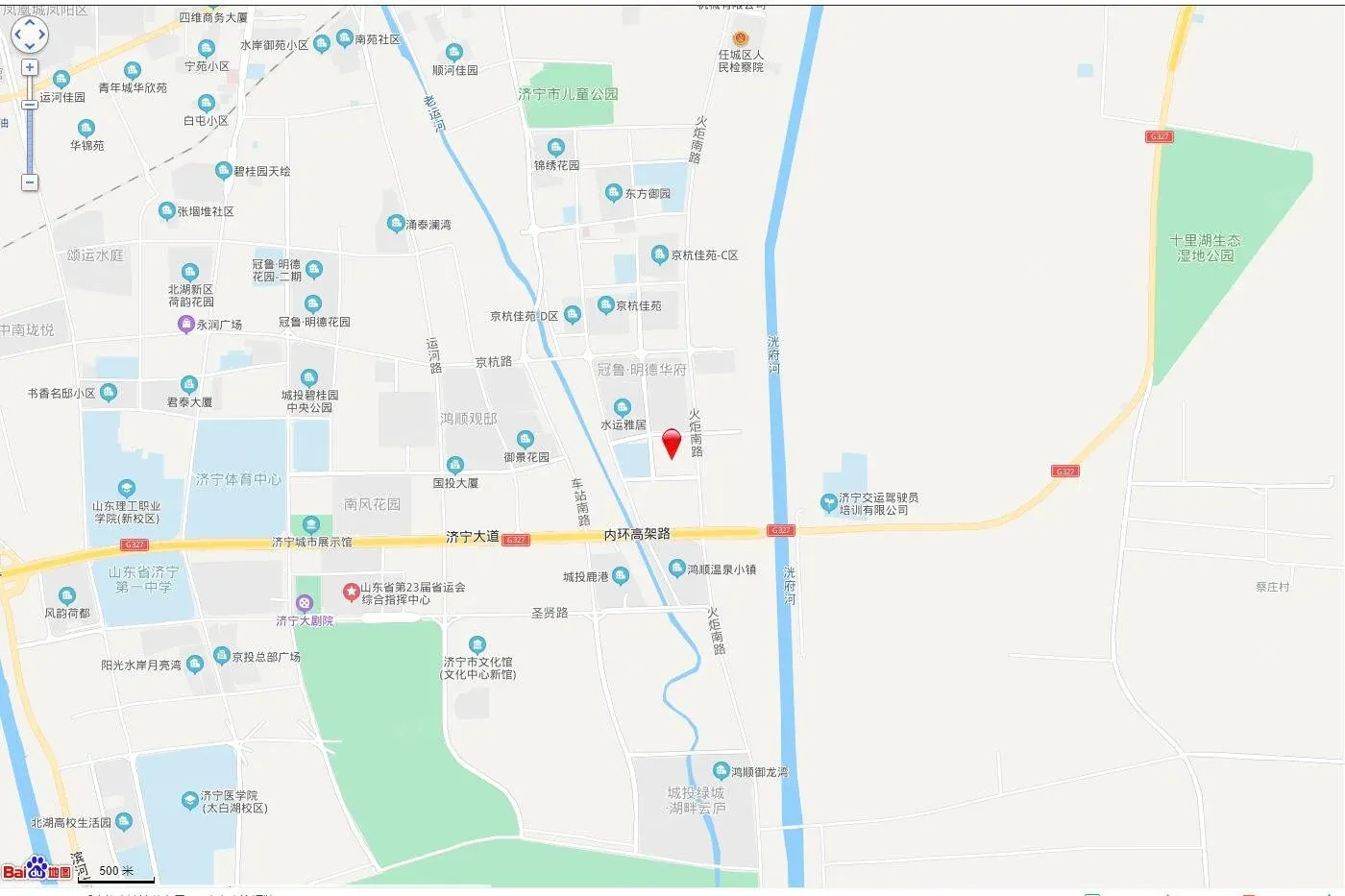Image resolution: width=1345 pixels, height=896 pixels.
Task: Pan the map right with the arrow
Action: [x=41, y=35]
